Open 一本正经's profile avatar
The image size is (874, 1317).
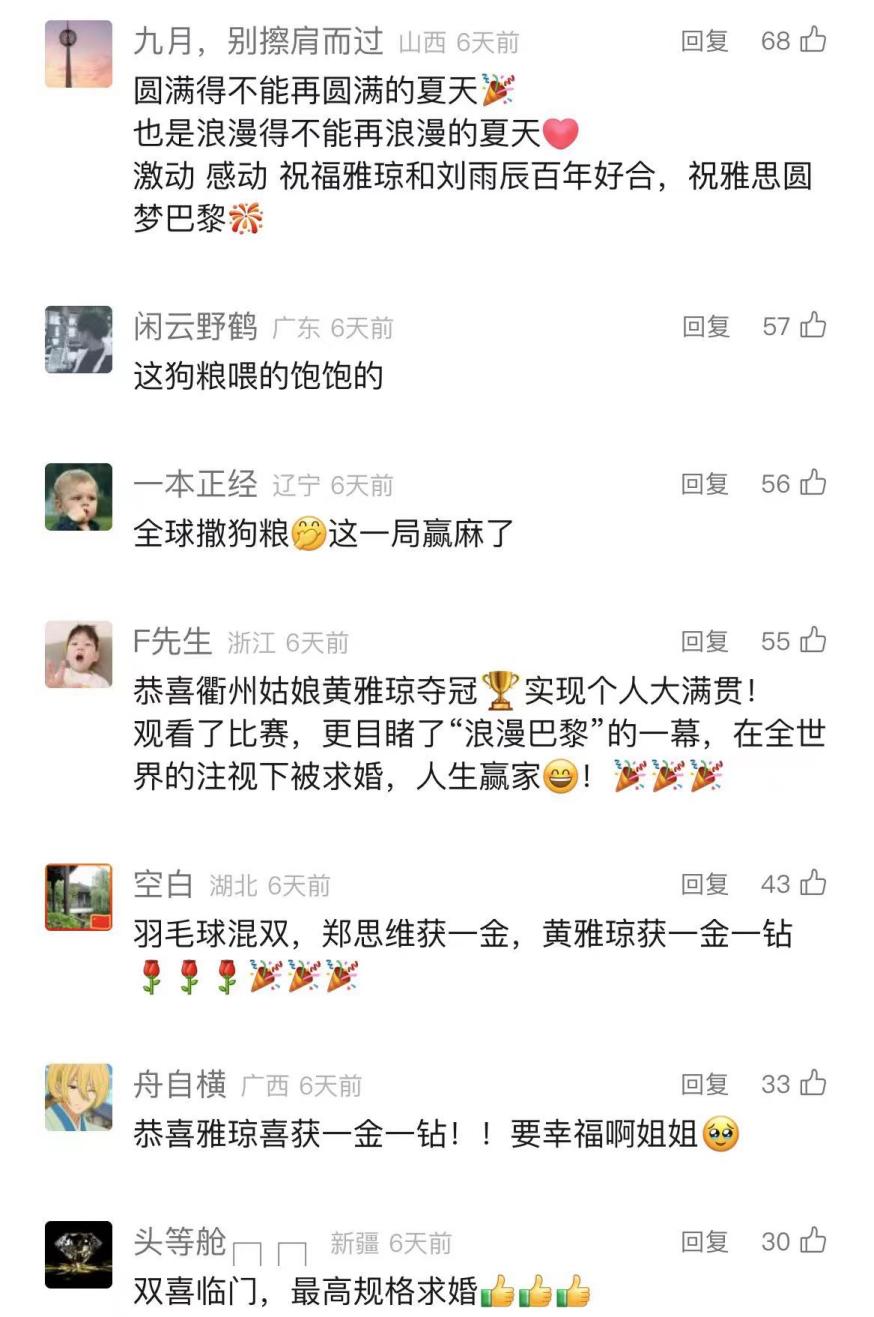(x=79, y=497)
